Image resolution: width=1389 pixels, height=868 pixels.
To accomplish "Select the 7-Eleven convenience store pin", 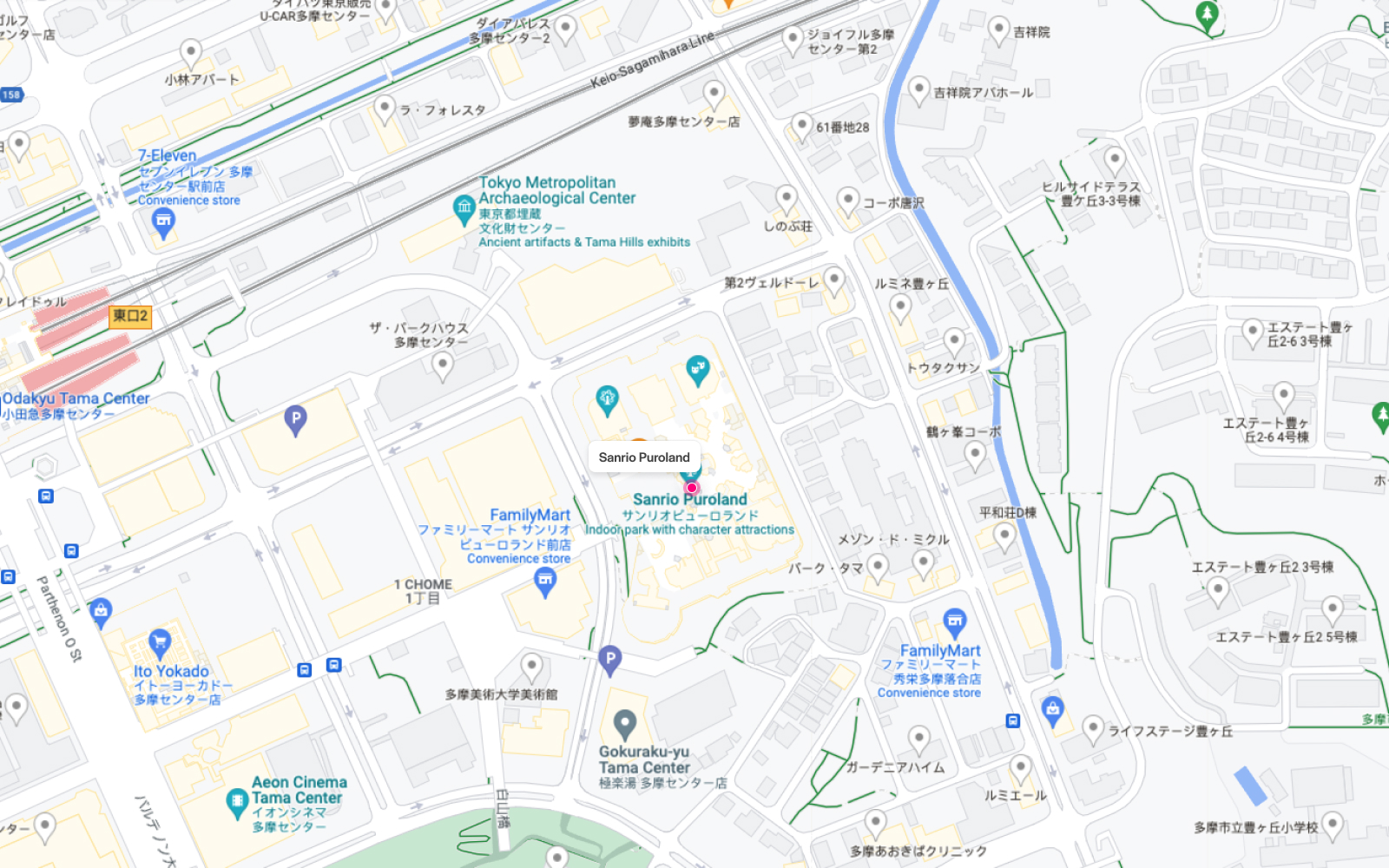I will point(162,222).
